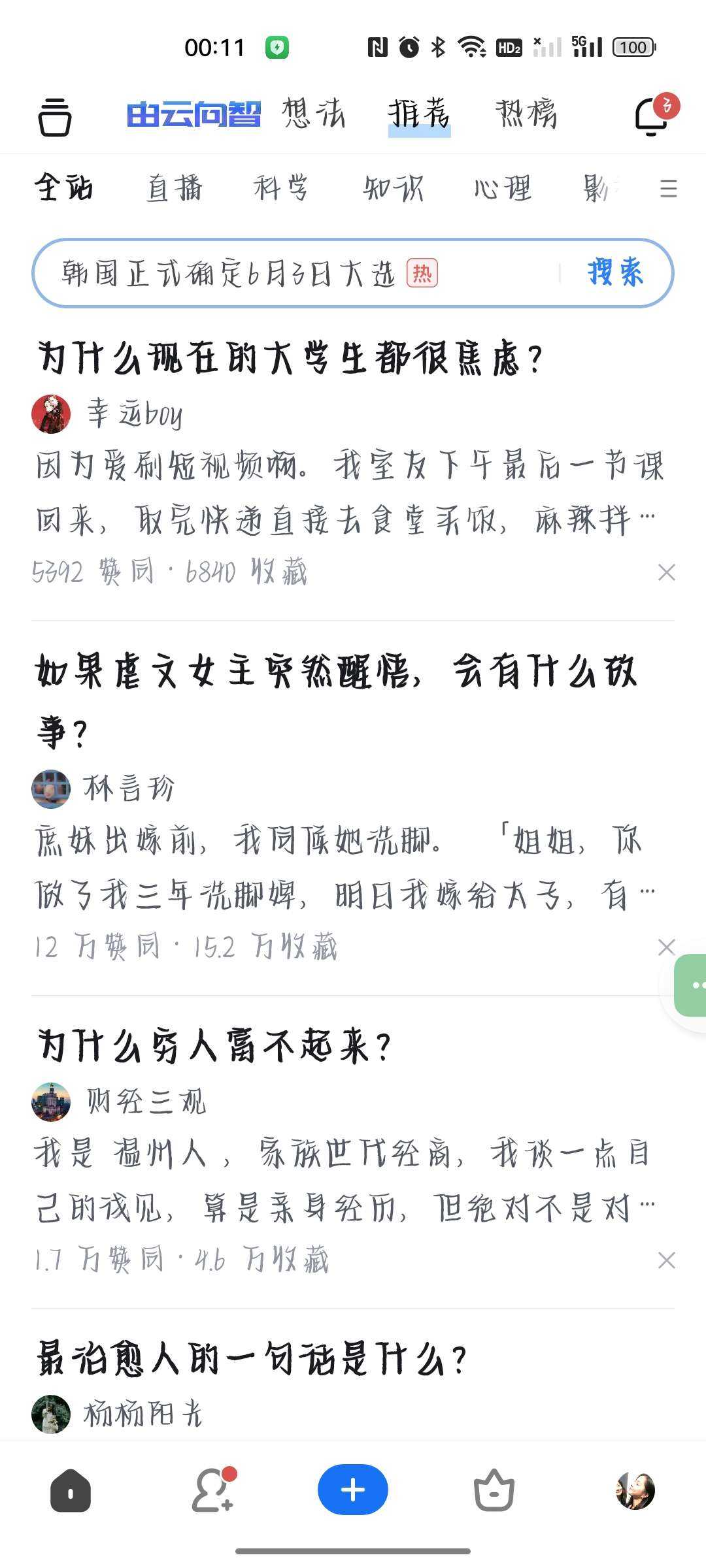The image size is (706, 1568).
Task: Open question 最治愈人的一句话是什么?
Action: tap(252, 1360)
